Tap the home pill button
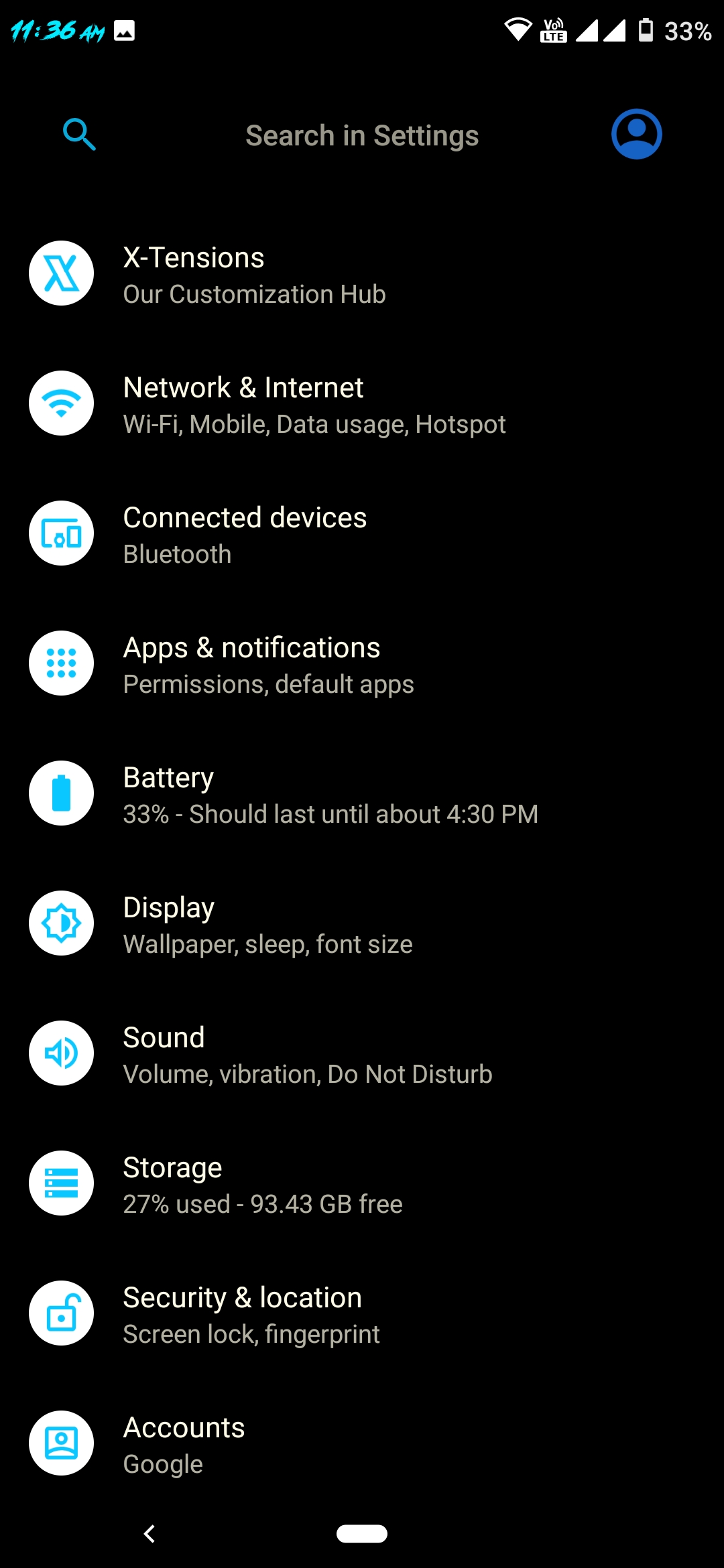Viewport: 724px width, 1568px height. (362, 1534)
